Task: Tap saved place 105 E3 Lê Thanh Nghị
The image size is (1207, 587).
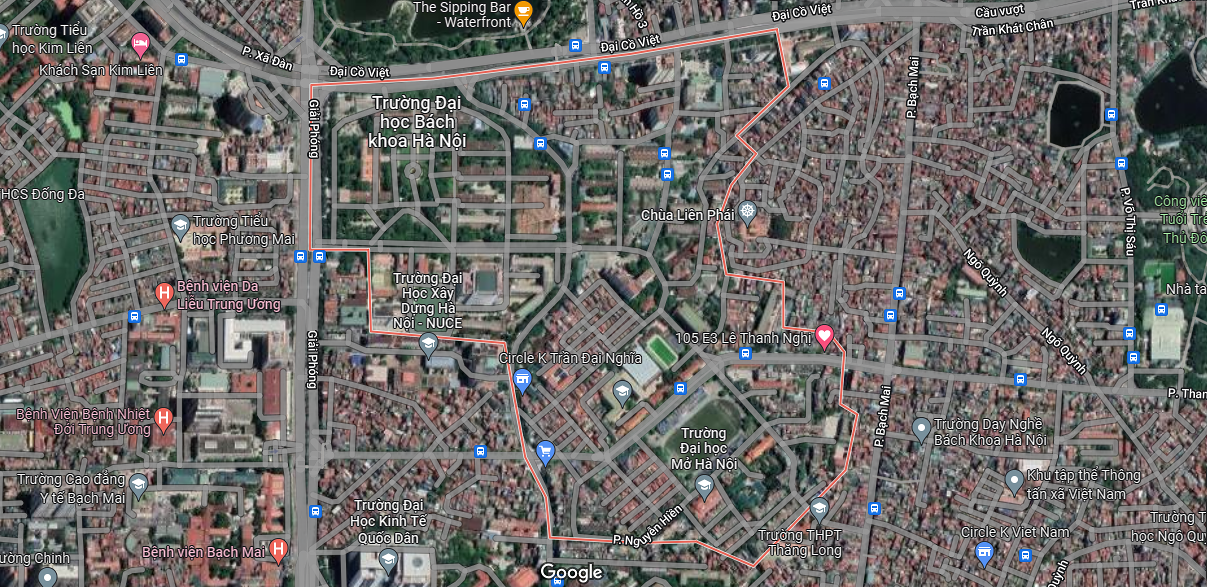Action: 824,337
